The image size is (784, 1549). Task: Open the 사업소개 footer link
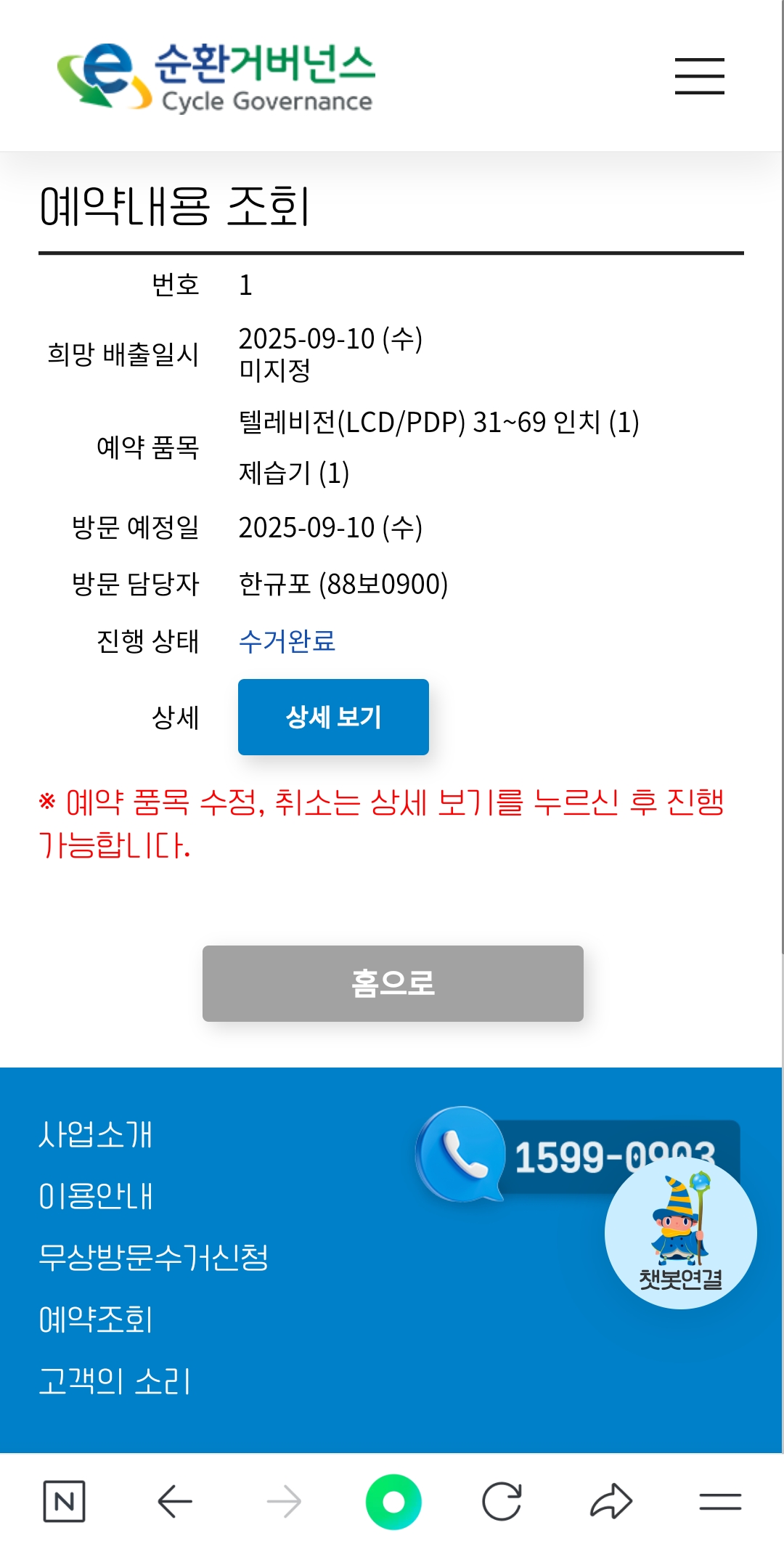click(95, 1134)
